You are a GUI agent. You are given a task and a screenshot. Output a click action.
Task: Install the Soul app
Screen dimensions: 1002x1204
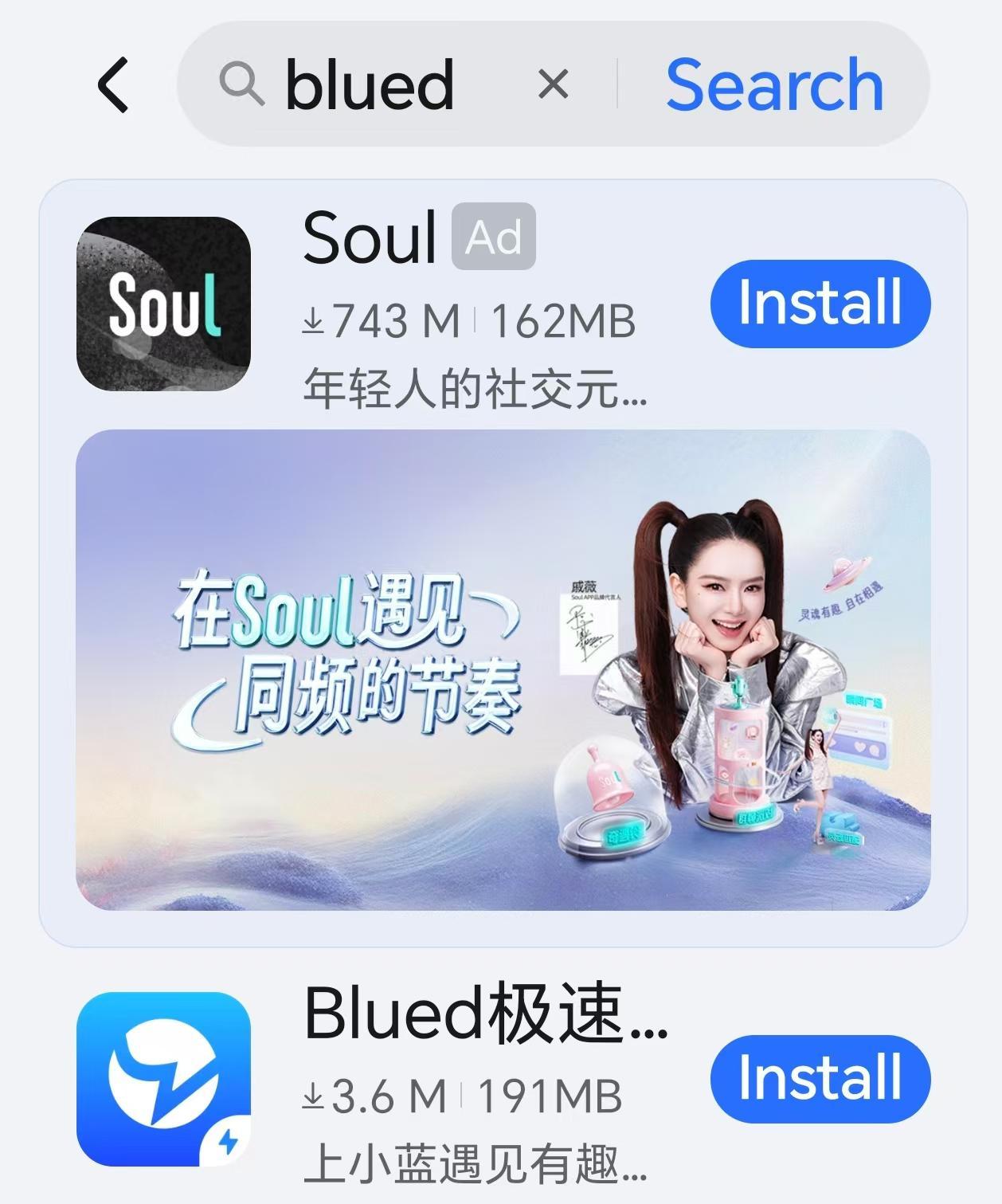pos(820,304)
